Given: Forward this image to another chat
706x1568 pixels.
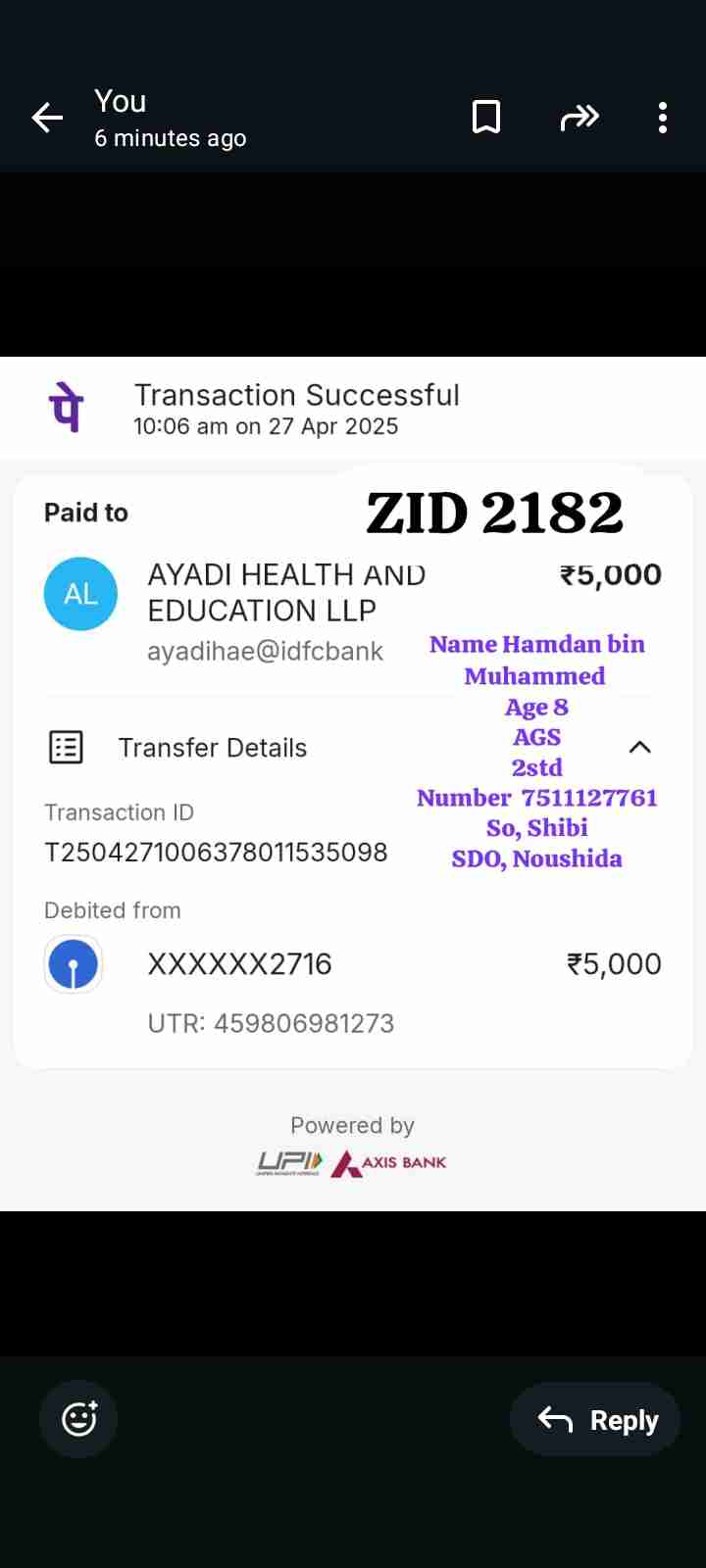Looking at the screenshot, I should pos(579,118).
